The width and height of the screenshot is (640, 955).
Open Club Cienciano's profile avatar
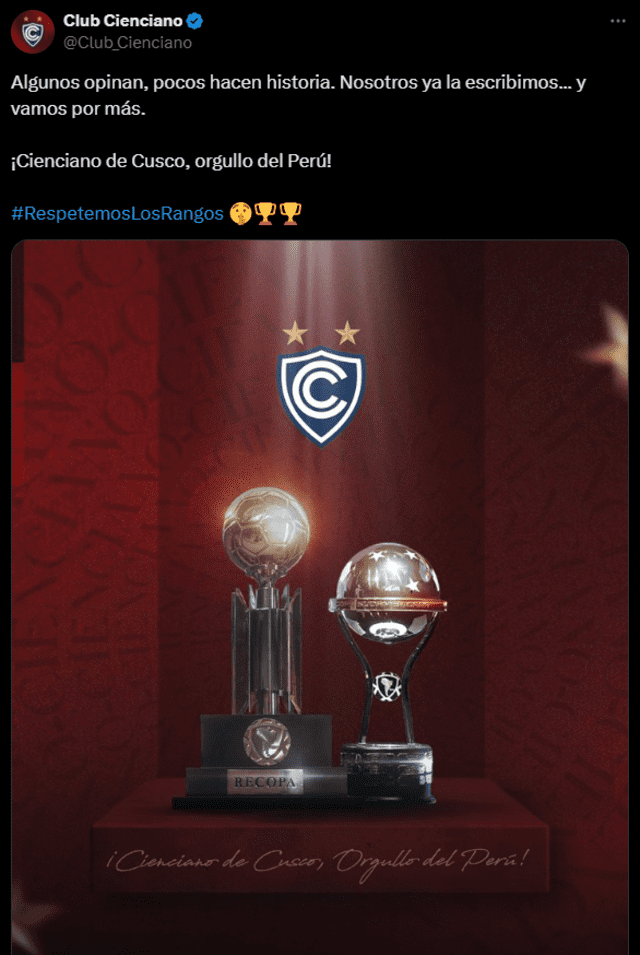tap(33, 32)
